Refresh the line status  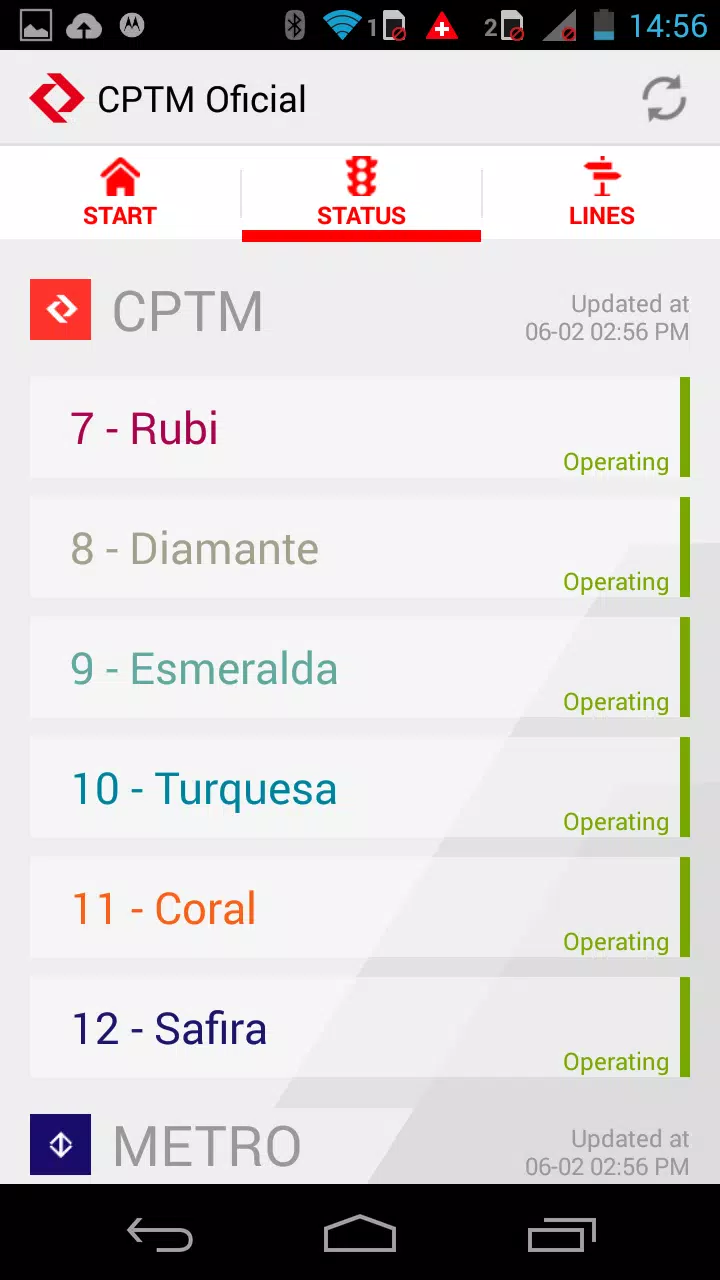click(x=664, y=99)
